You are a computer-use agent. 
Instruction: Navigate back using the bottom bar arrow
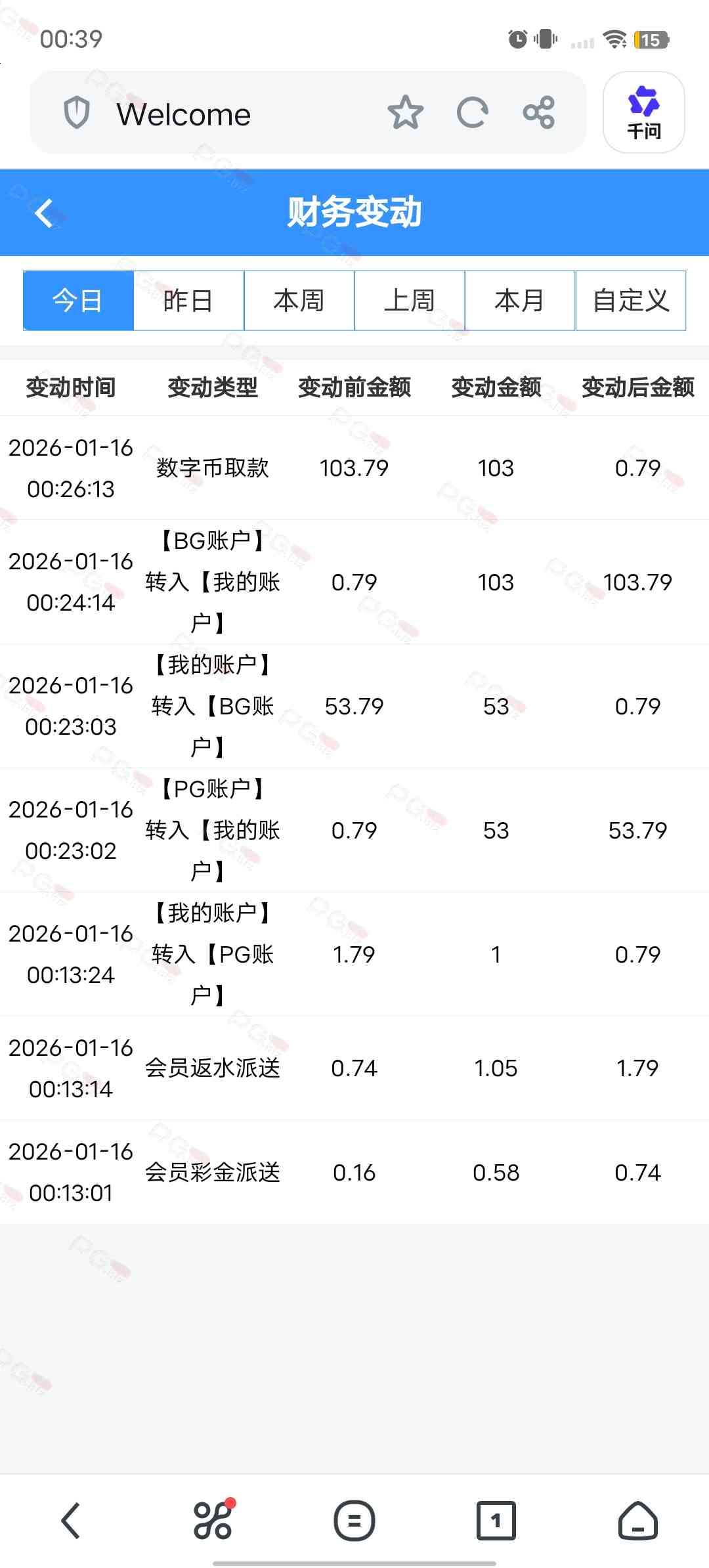pyautogui.click(x=71, y=1520)
